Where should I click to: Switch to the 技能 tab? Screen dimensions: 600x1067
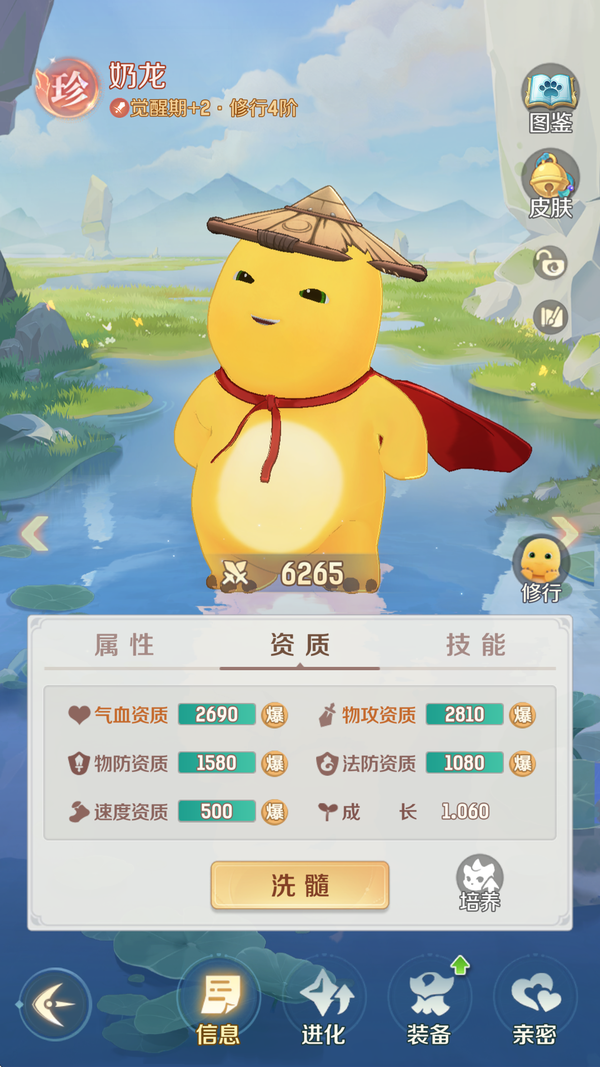476,645
